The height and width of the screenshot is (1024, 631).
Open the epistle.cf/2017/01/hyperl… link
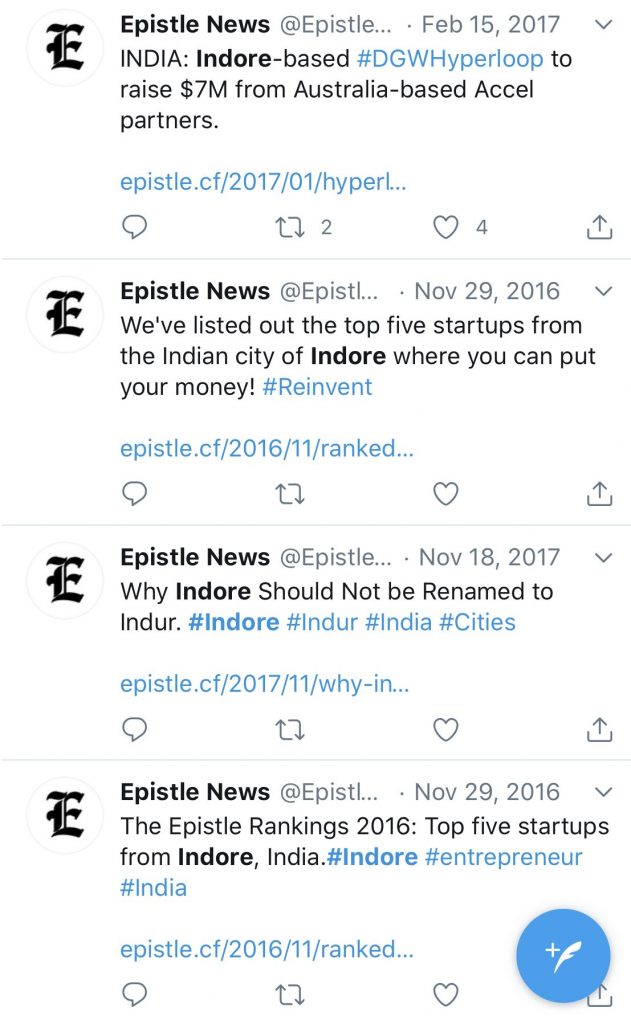263,182
